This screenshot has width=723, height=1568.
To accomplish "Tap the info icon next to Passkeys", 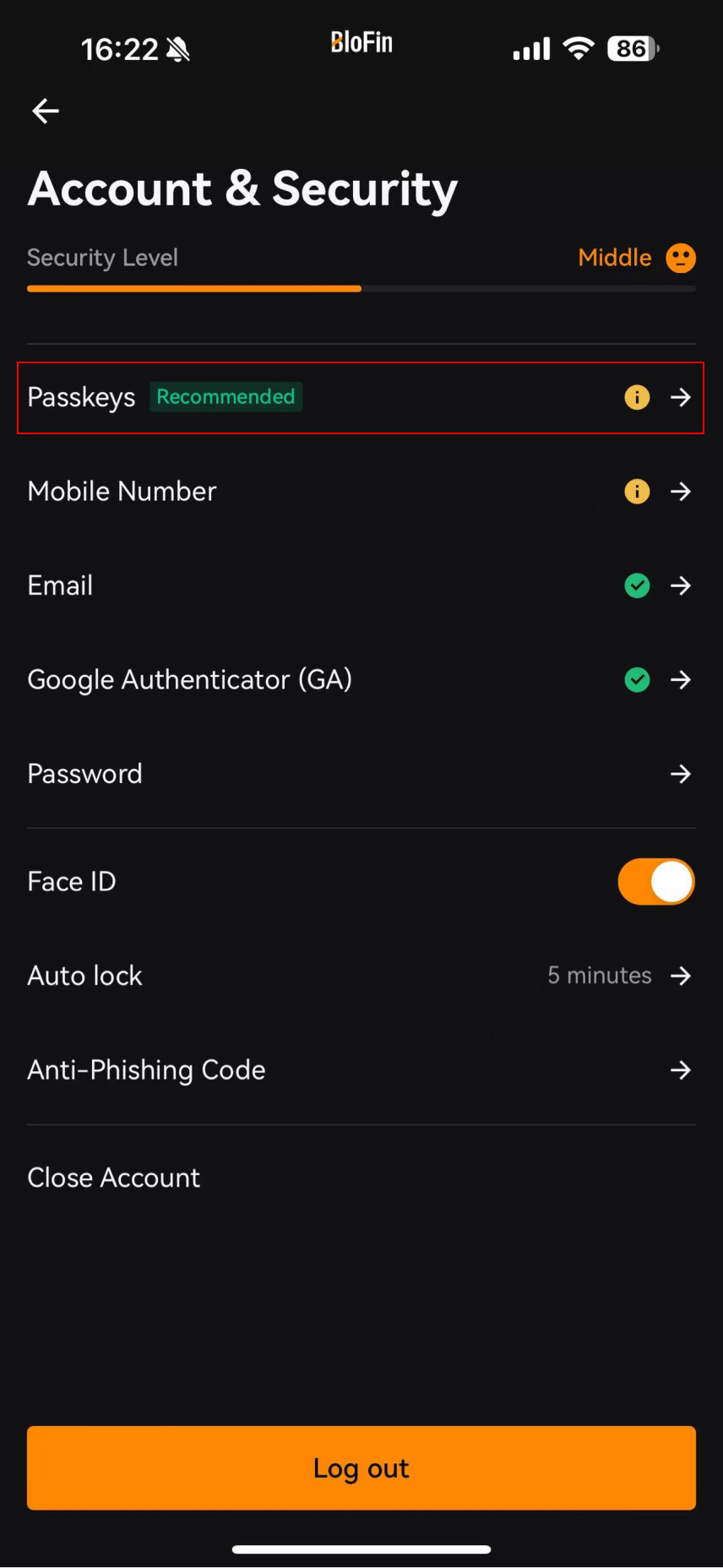I will tap(637, 397).
